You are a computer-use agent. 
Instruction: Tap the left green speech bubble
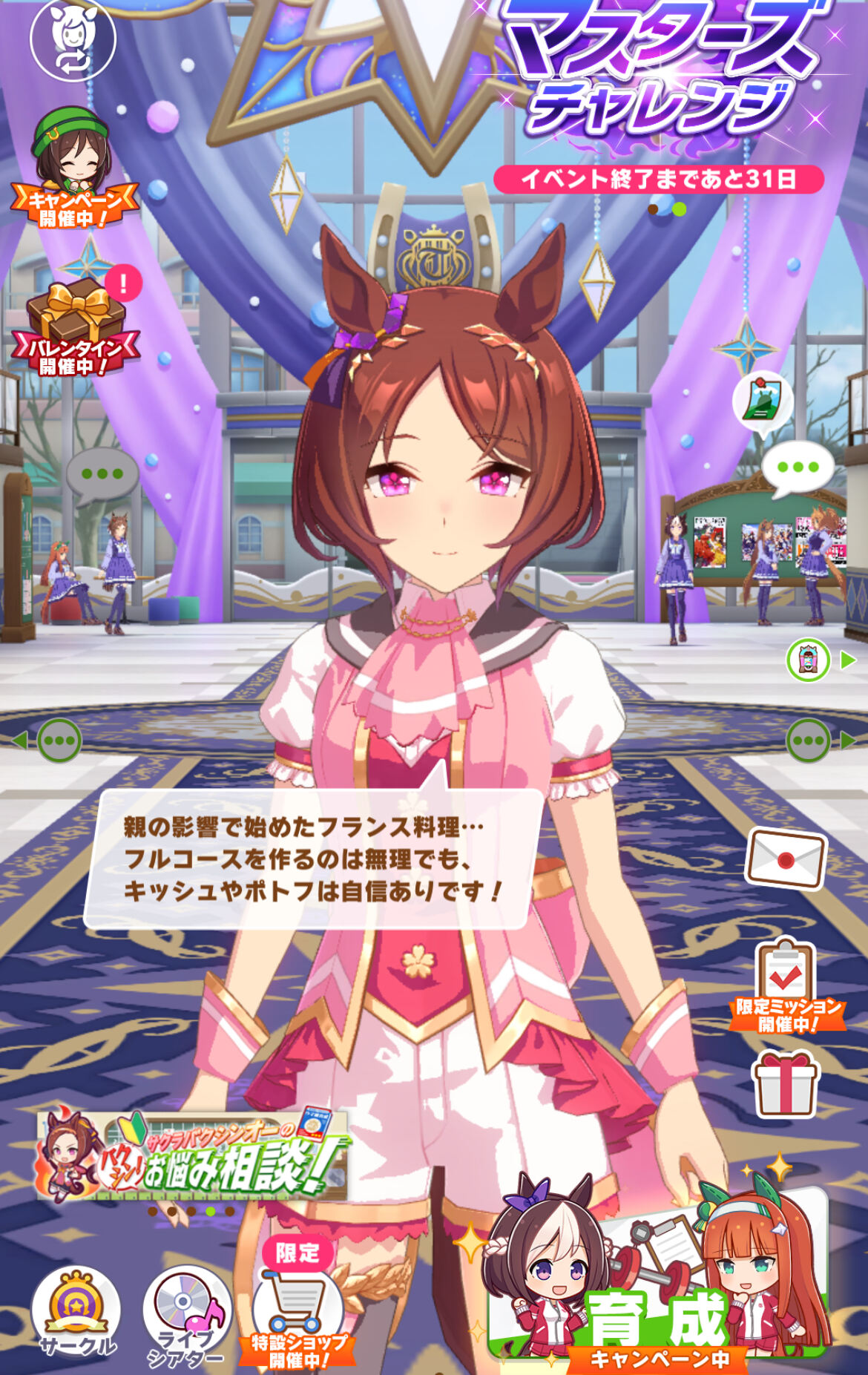tap(59, 741)
